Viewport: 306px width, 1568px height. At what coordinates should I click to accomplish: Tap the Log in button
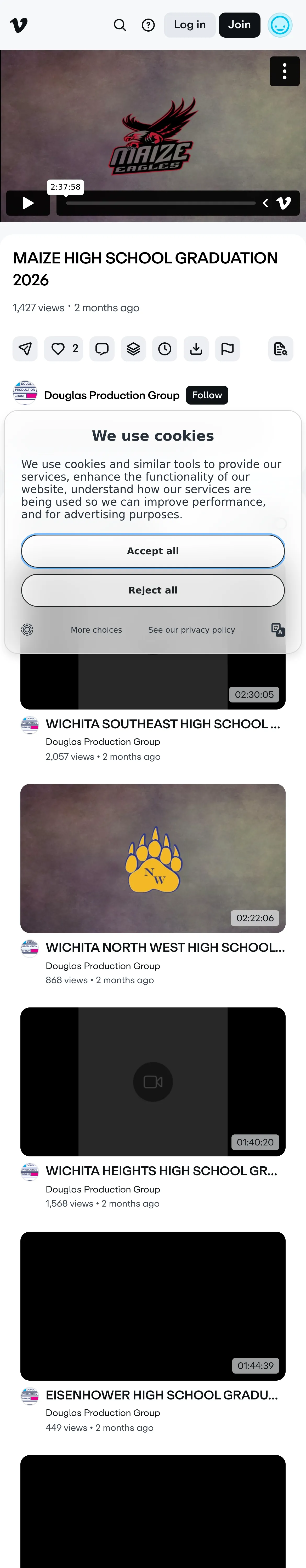(190, 25)
